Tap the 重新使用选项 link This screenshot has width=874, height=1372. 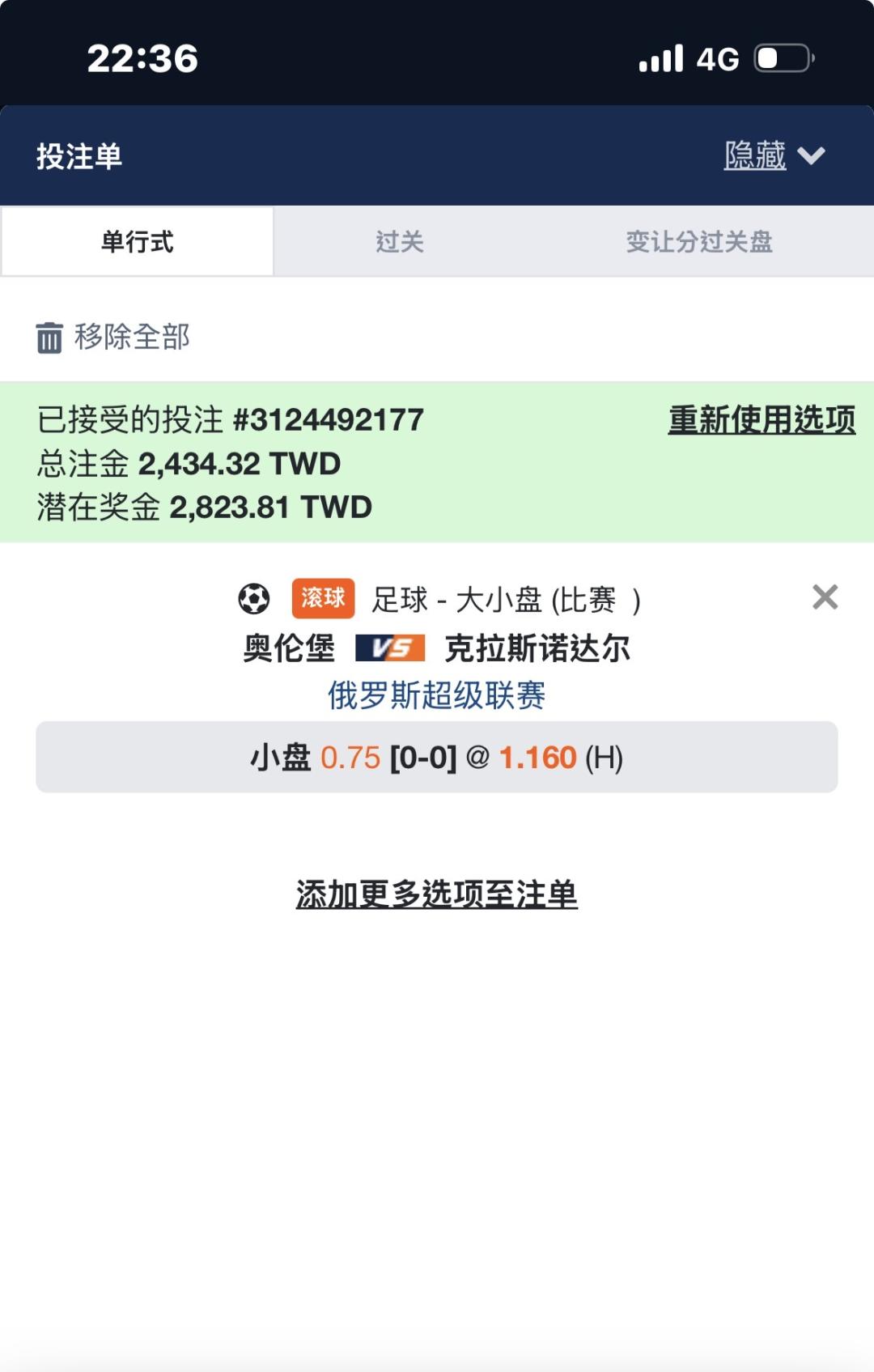point(762,420)
